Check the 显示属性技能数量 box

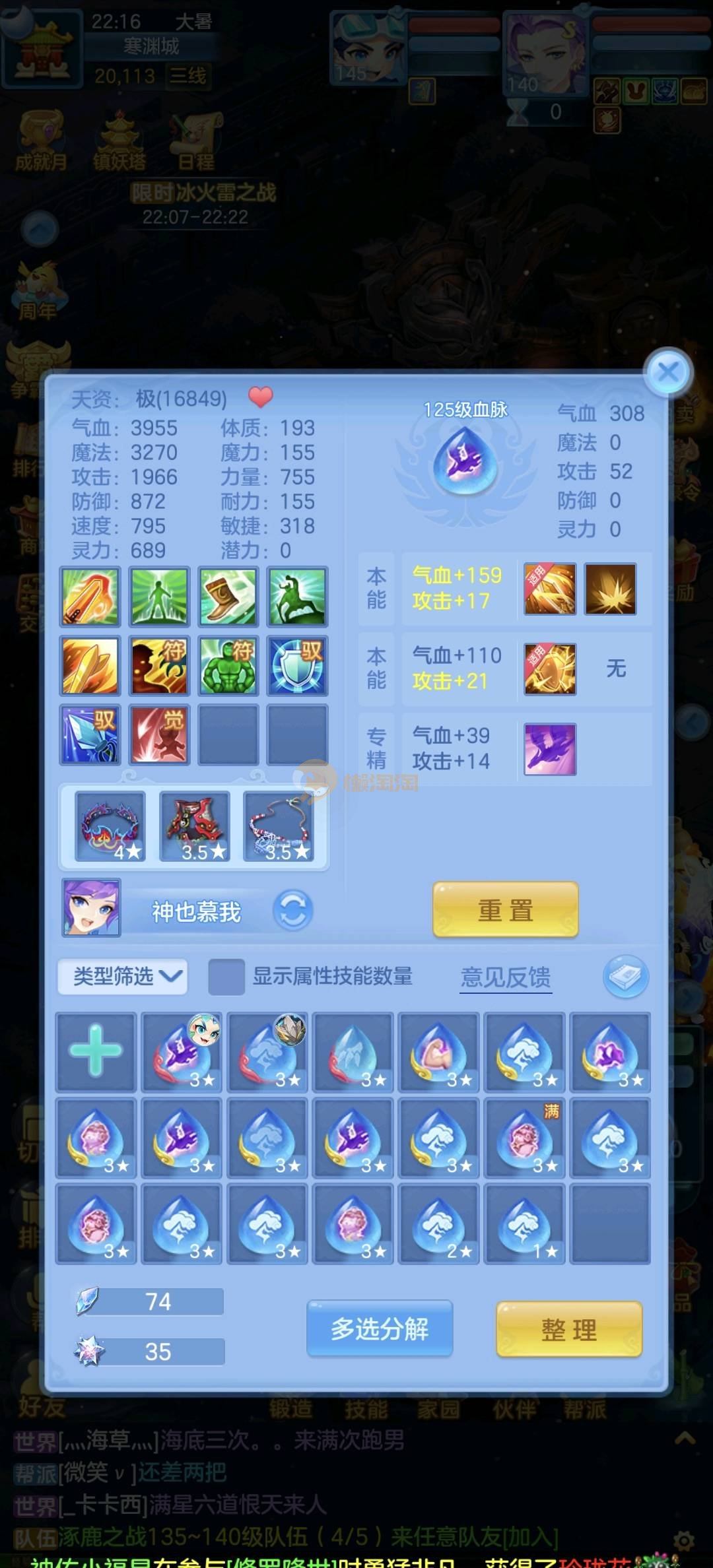pos(226,977)
